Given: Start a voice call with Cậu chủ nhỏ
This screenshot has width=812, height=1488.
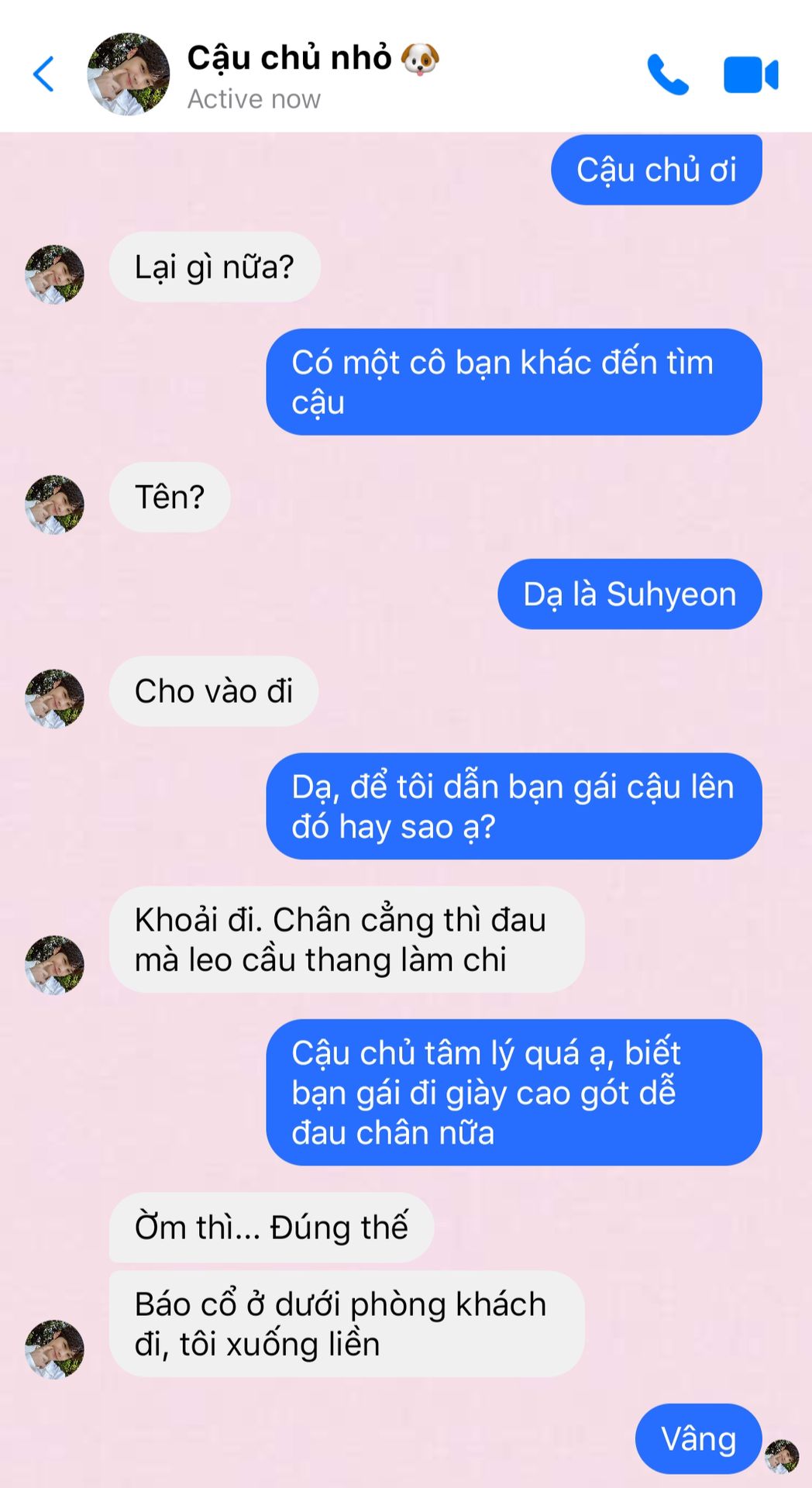Looking at the screenshot, I should (x=667, y=74).
